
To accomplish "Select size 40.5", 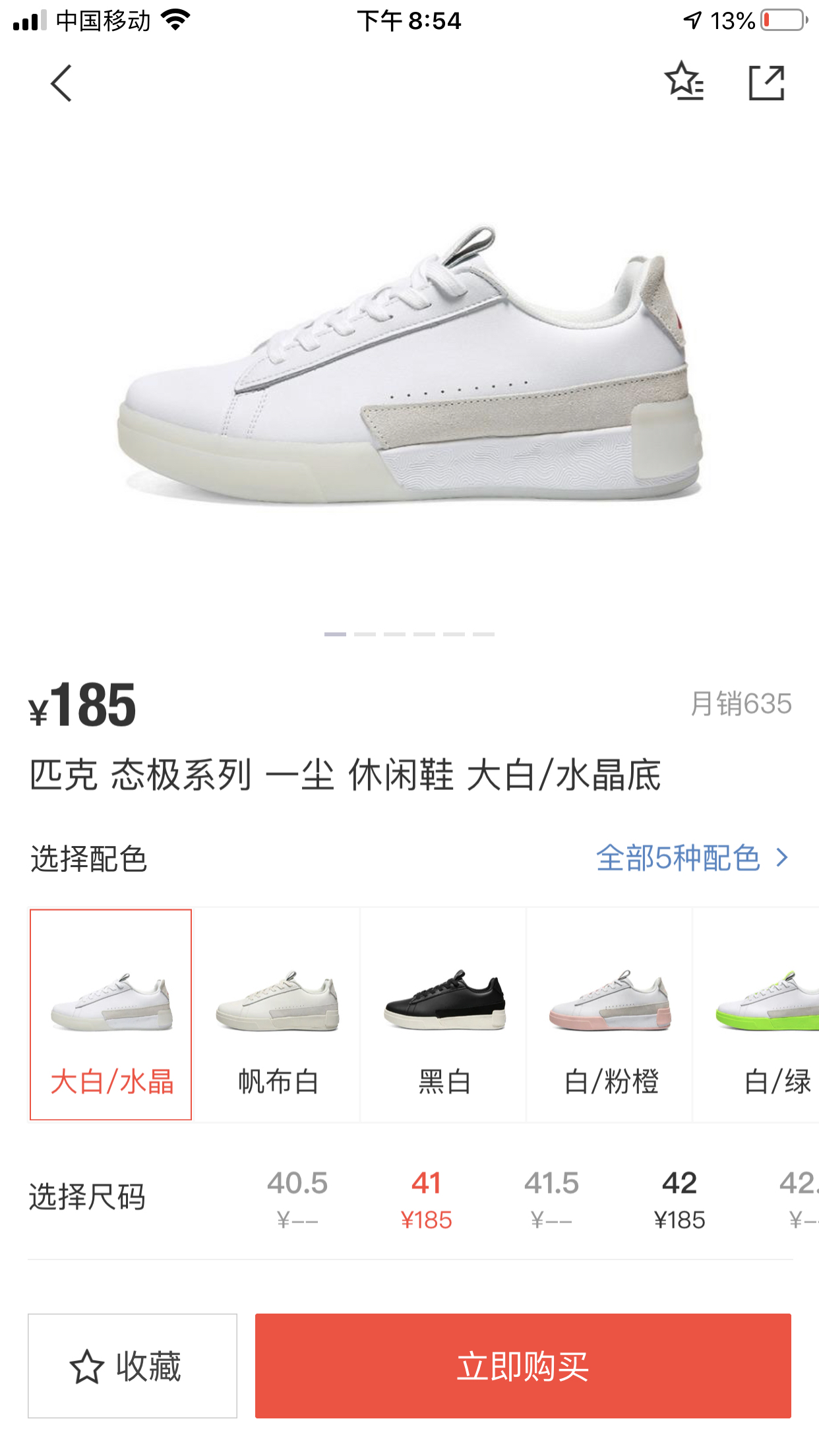I will pos(297,1198).
